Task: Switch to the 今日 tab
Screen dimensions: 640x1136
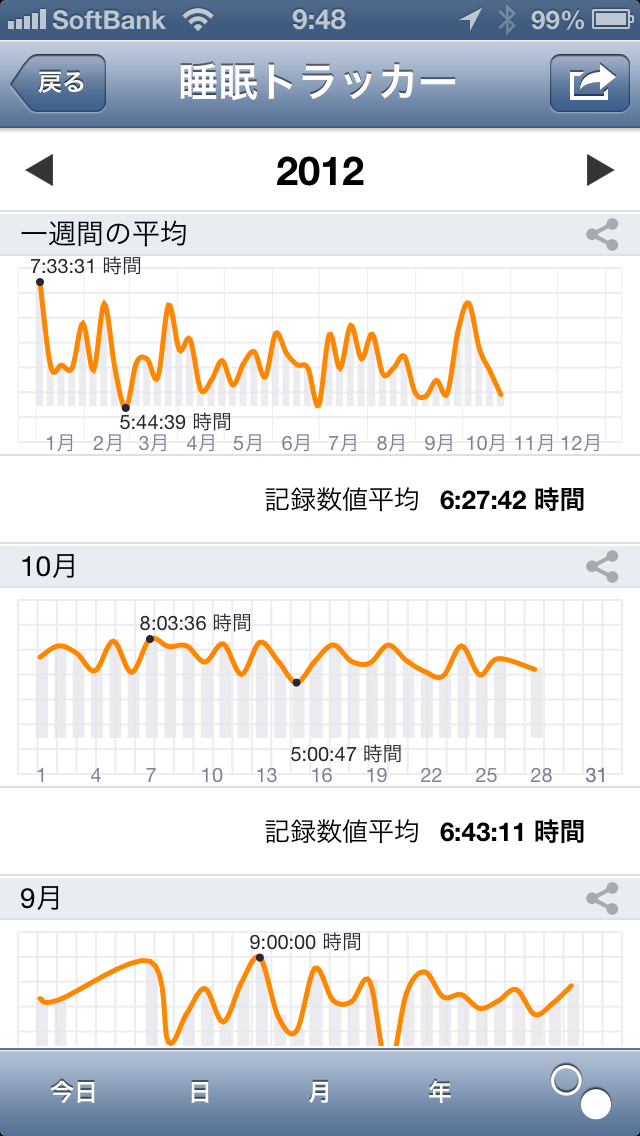Action: click(x=73, y=1091)
